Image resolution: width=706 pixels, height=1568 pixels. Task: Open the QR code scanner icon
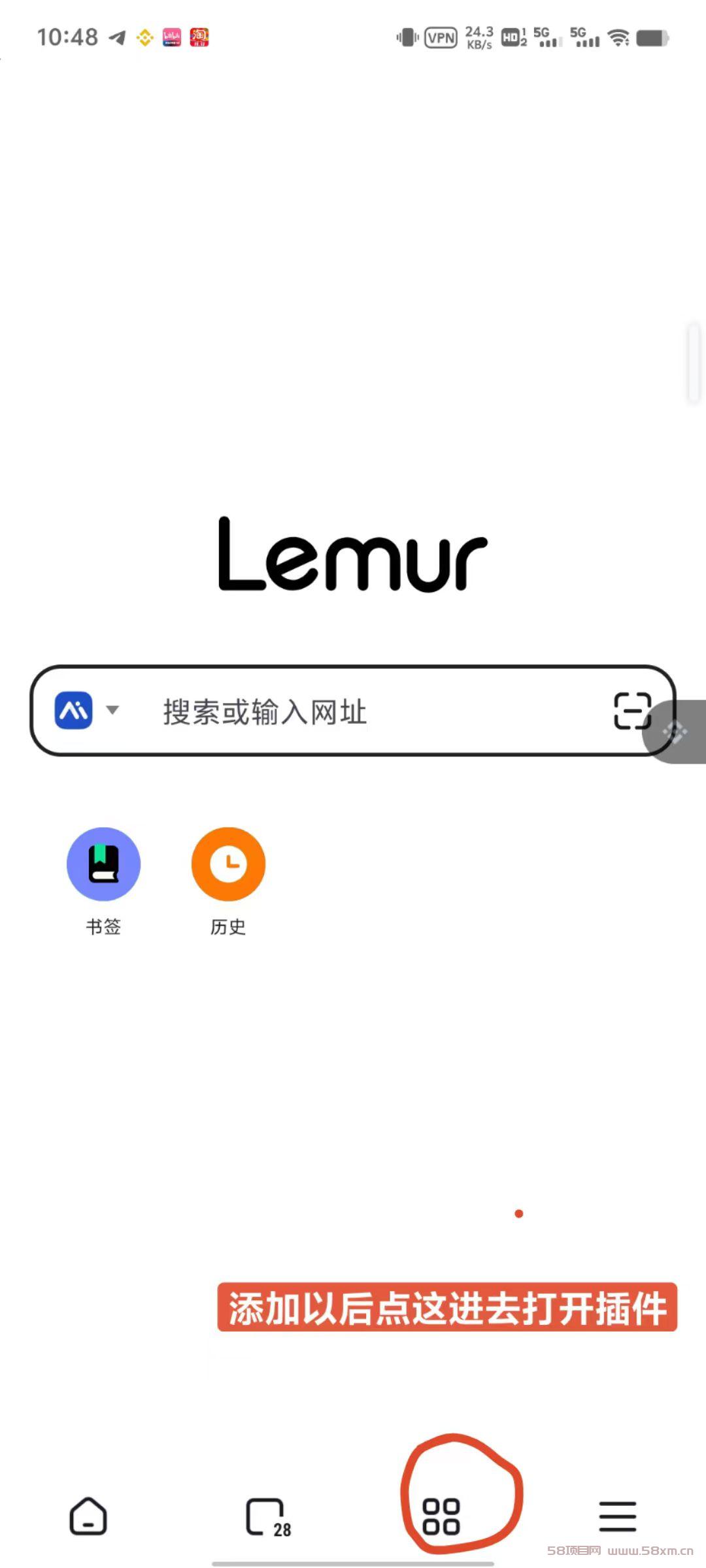(x=631, y=711)
